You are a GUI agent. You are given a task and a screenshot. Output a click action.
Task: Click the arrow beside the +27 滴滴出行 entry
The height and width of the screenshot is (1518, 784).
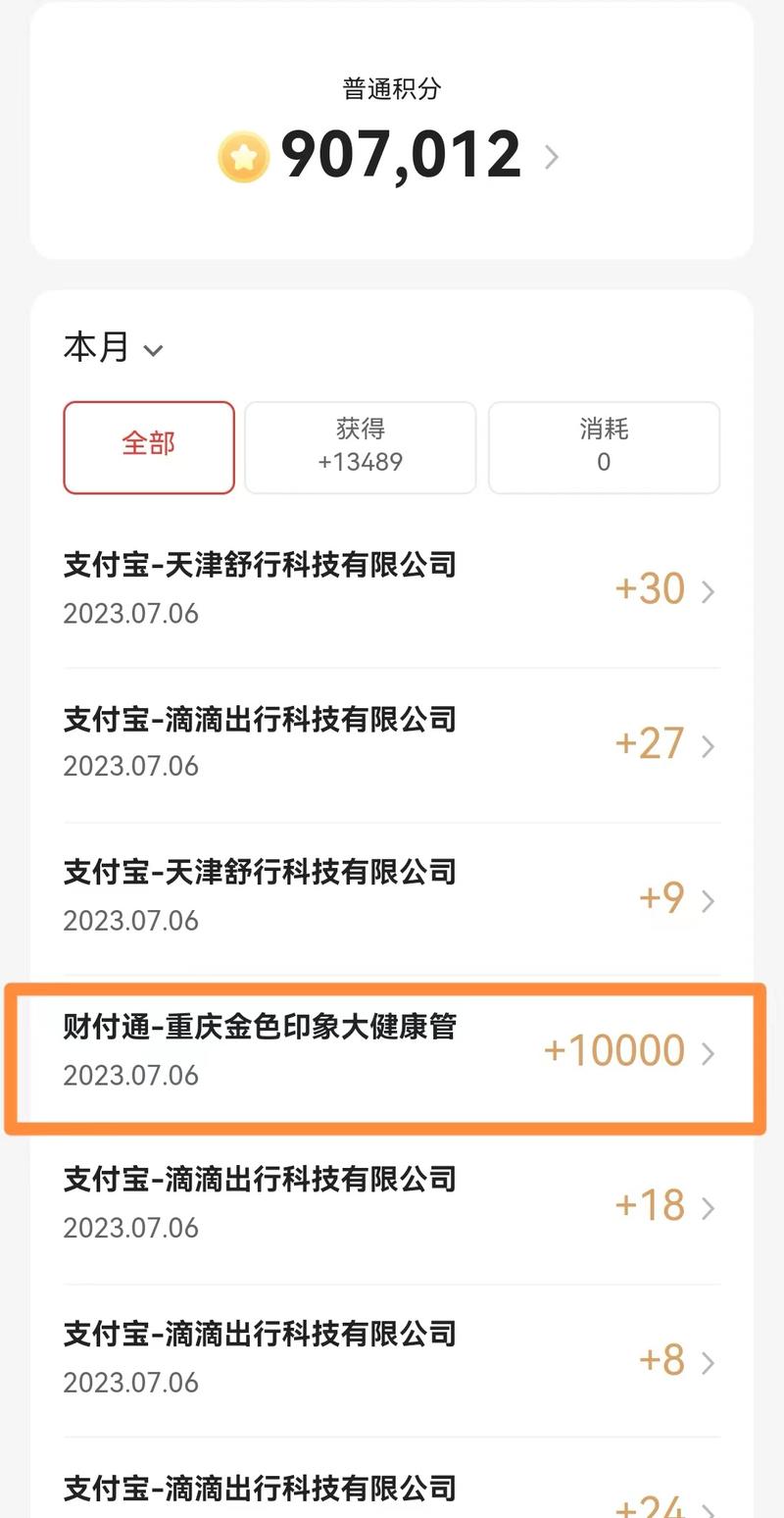(709, 746)
